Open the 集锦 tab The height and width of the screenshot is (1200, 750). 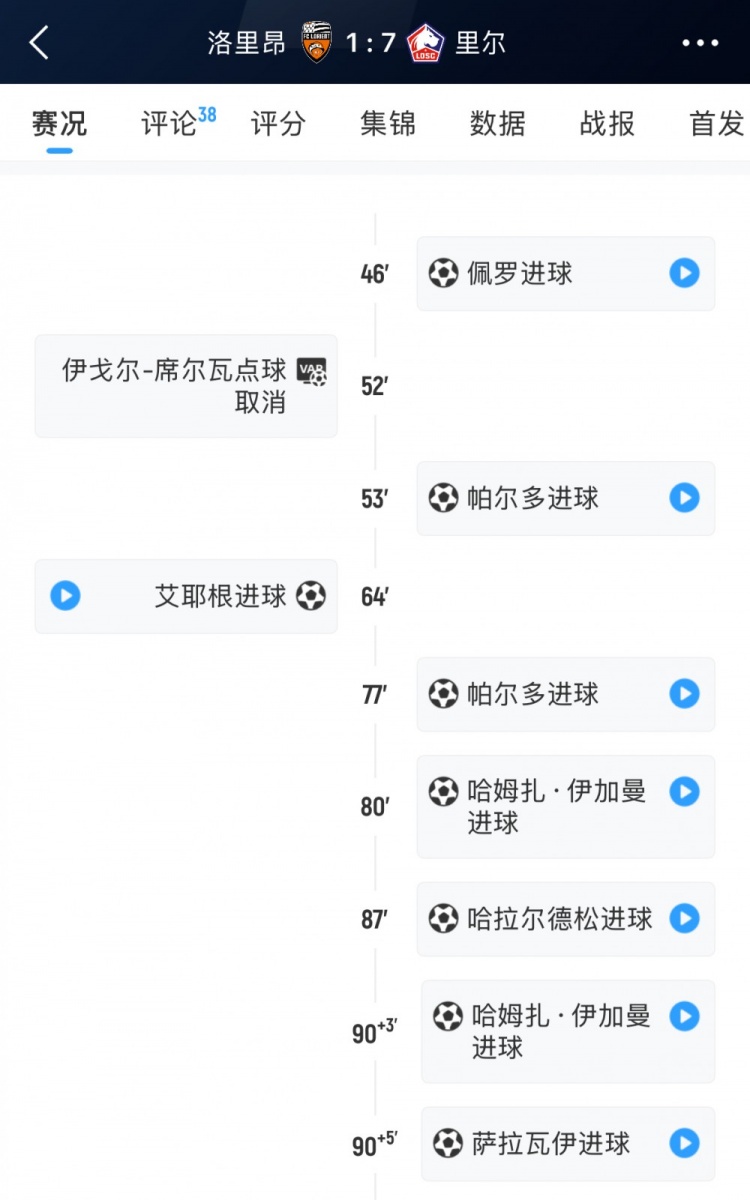[x=387, y=124]
